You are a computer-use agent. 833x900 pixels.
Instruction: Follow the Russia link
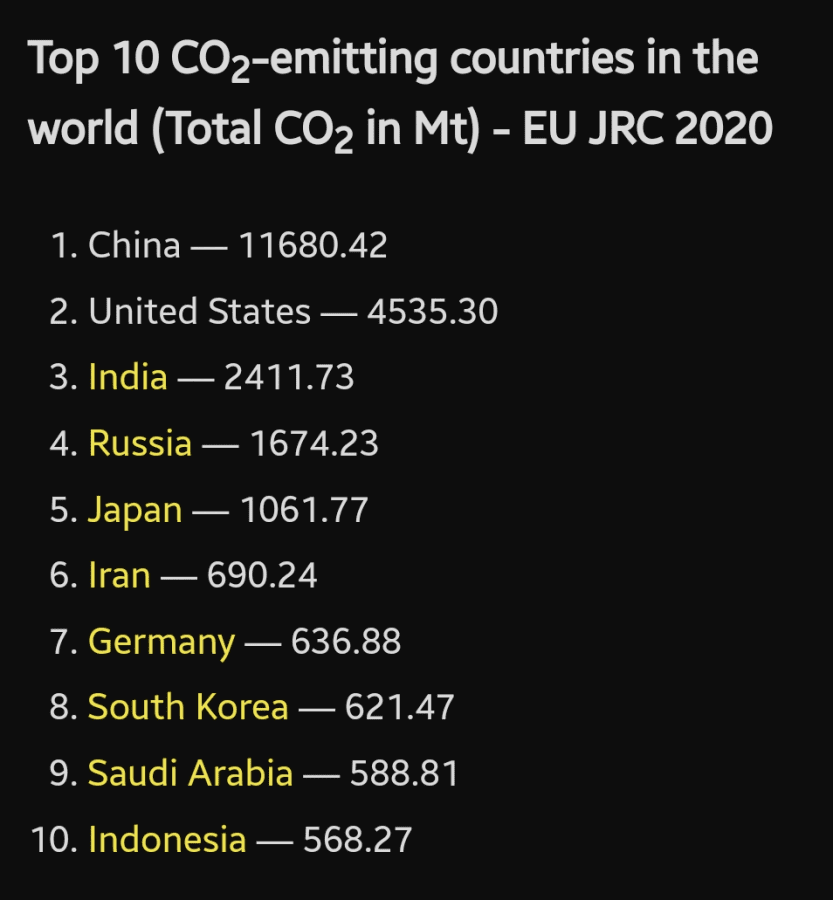(140, 443)
